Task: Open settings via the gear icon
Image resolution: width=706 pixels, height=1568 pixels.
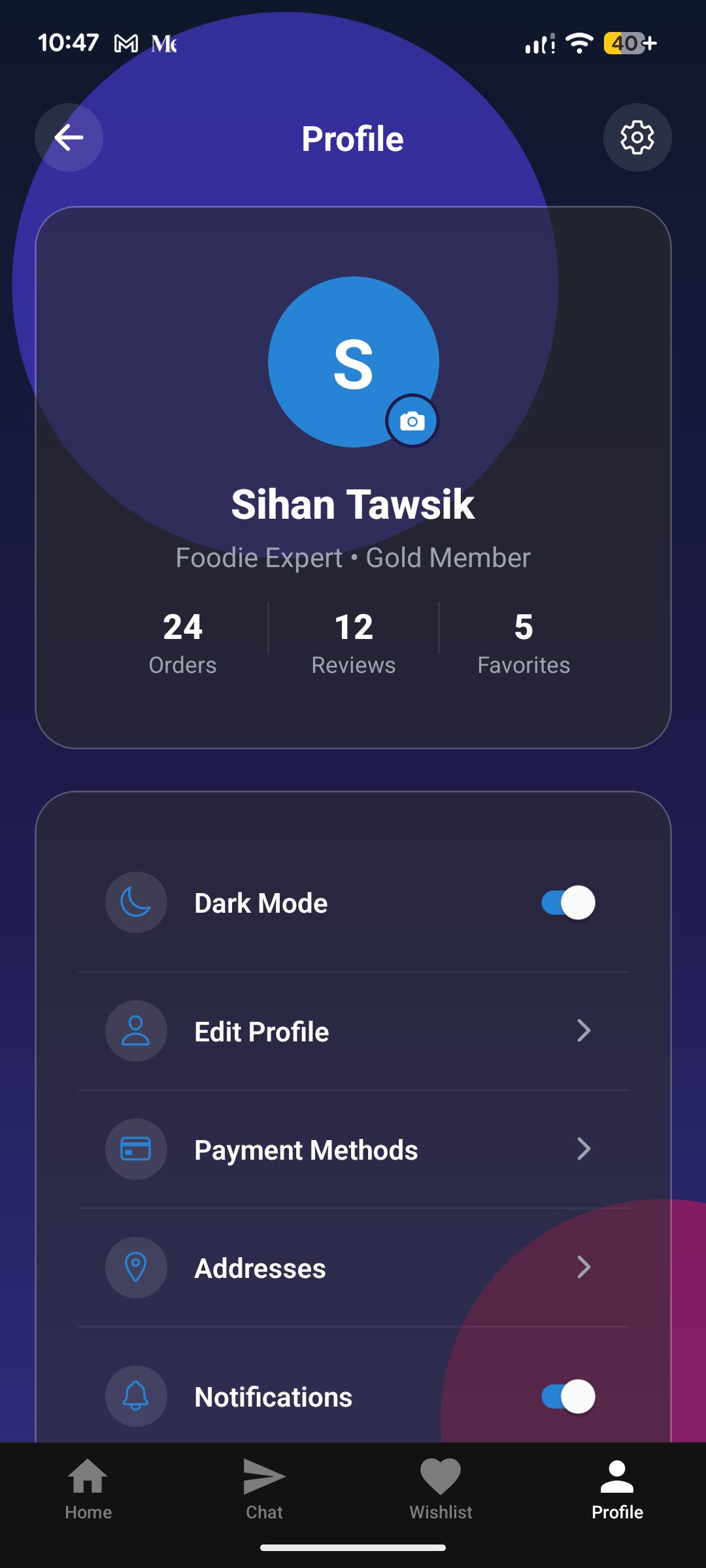Action: (x=637, y=138)
